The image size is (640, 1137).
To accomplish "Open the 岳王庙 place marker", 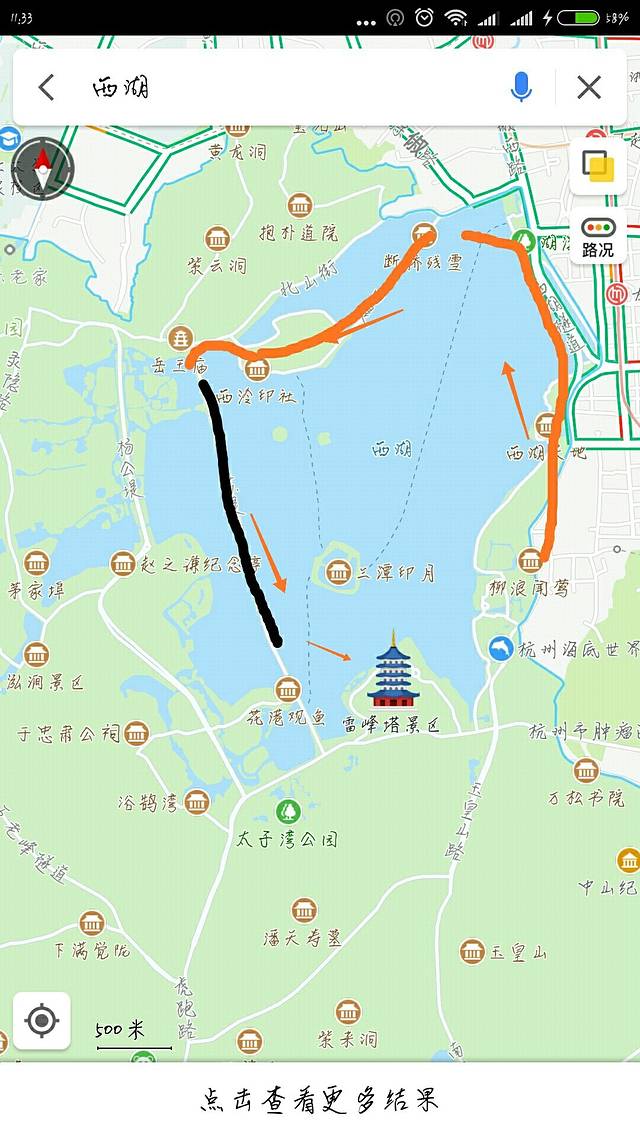I will coord(180,338).
